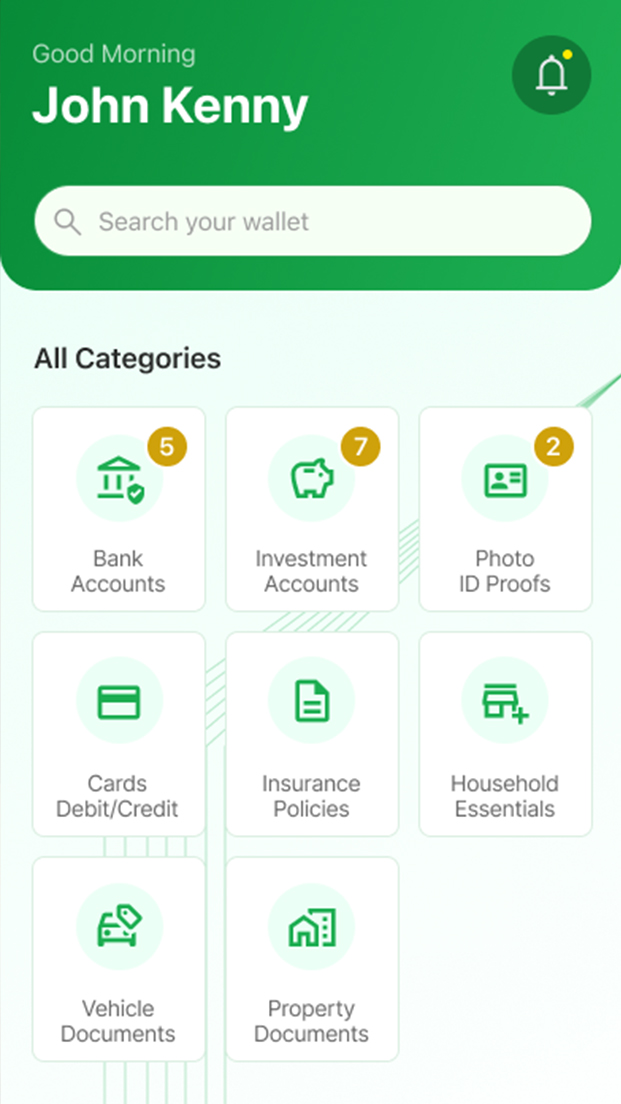Open the Household Essentials card
Screen dimensions: 621x1104
click(505, 734)
